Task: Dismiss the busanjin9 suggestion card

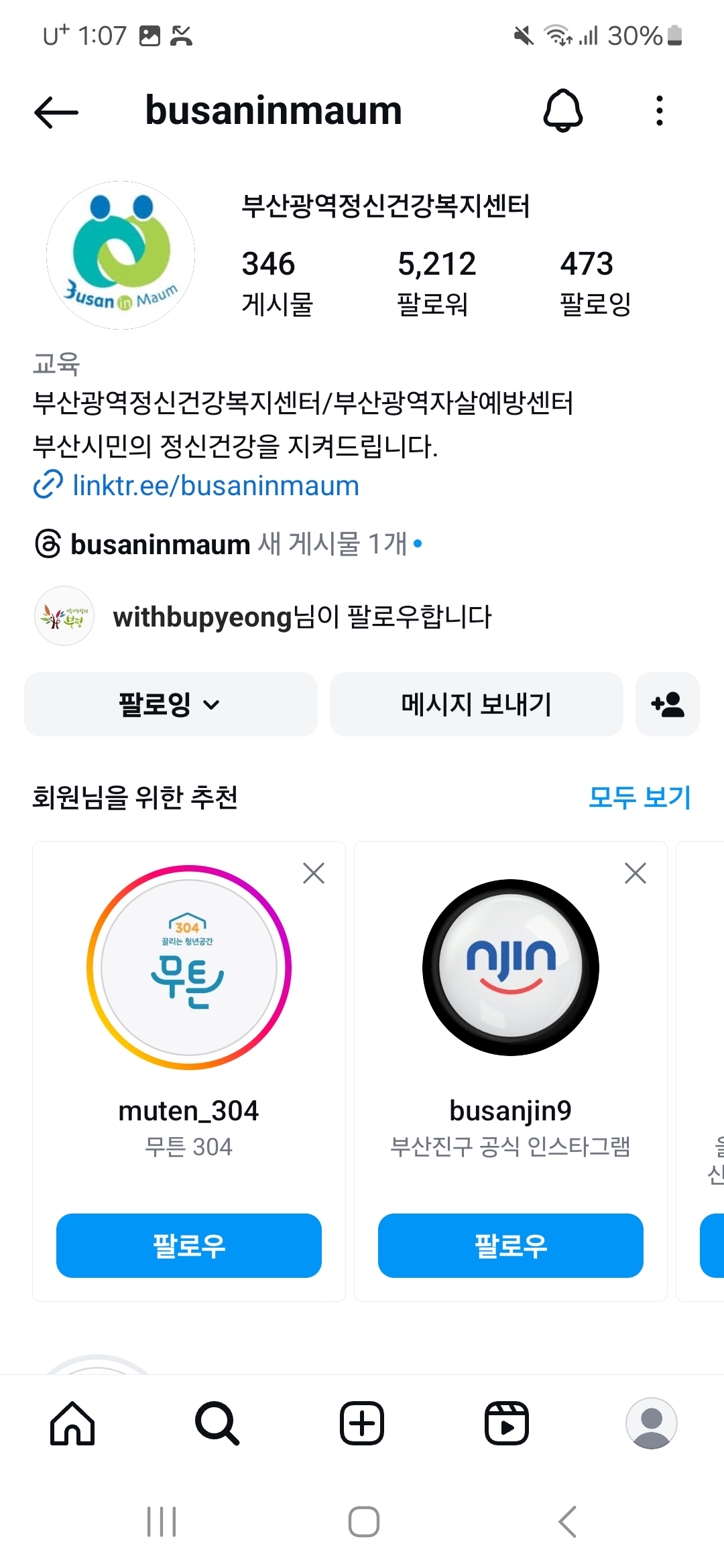Action: [635, 873]
